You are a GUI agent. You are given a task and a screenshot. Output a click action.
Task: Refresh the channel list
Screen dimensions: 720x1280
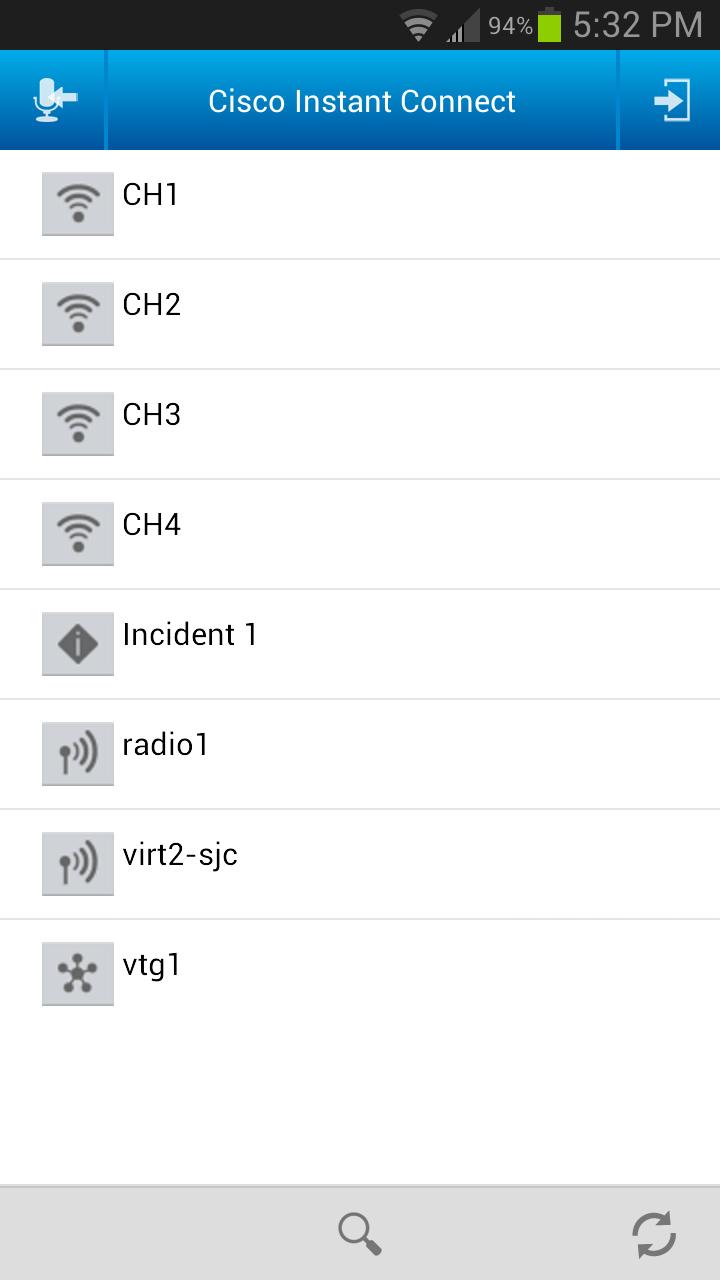coord(655,1234)
